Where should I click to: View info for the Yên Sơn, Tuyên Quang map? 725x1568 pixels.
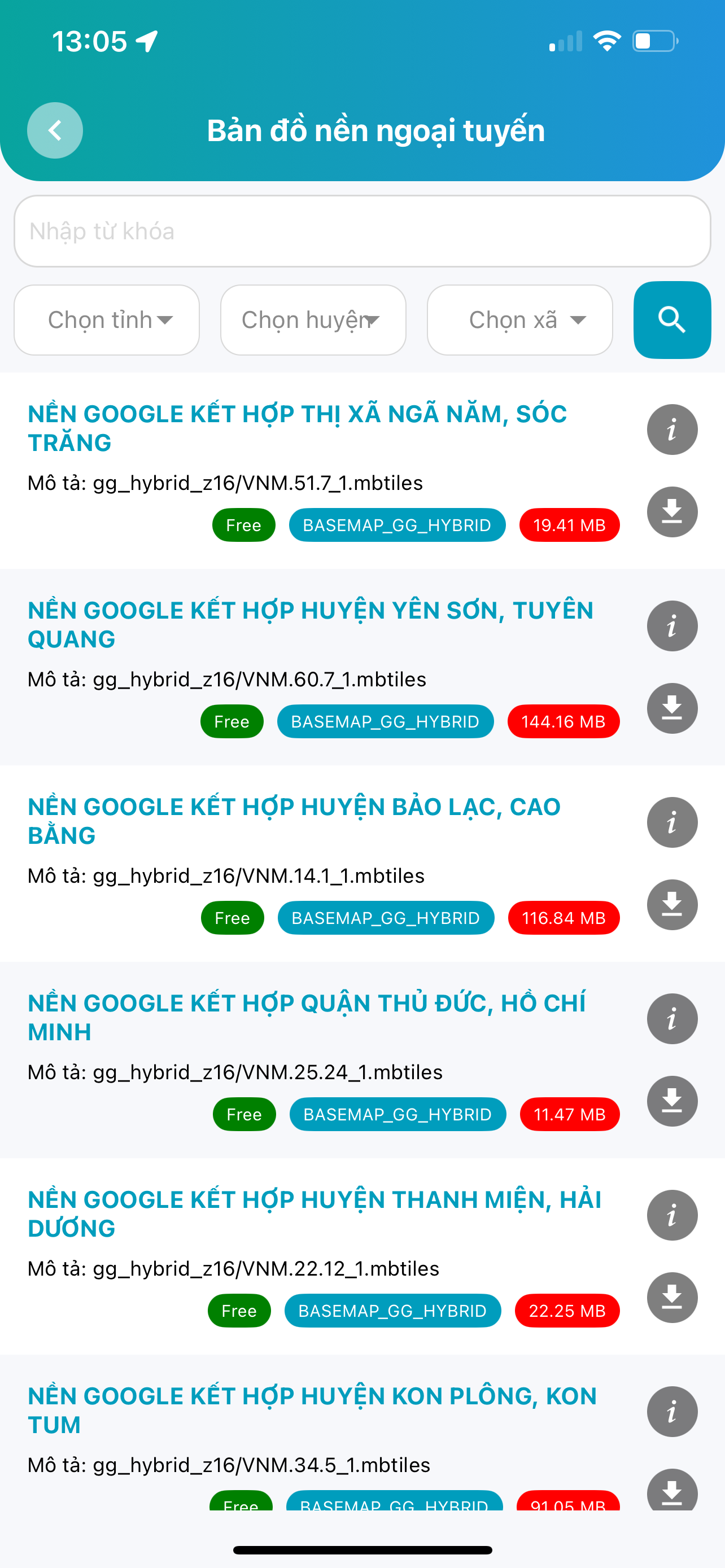click(x=672, y=627)
